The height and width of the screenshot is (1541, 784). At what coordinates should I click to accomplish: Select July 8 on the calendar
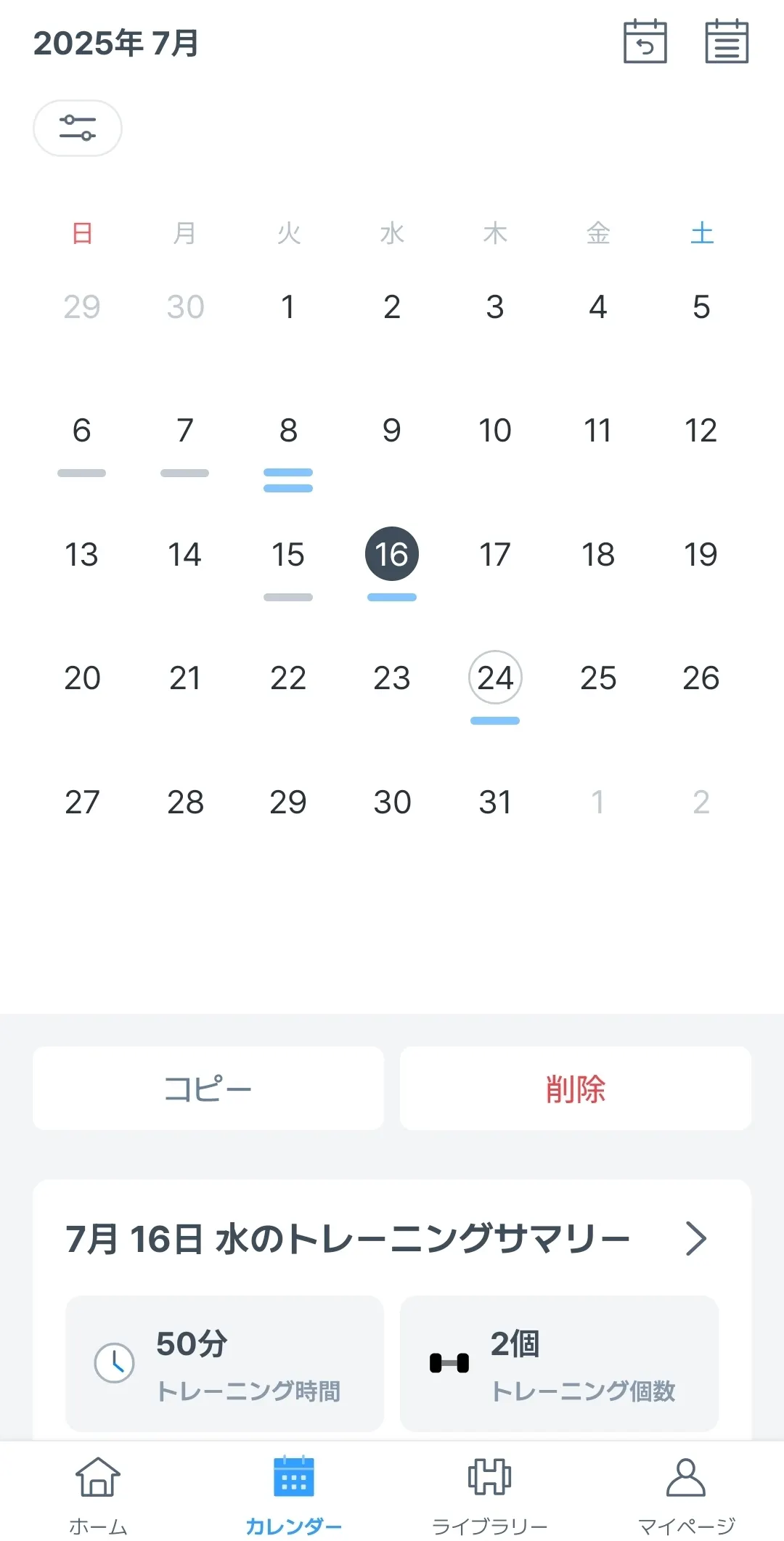pyautogui.click(x=288, y=431)
